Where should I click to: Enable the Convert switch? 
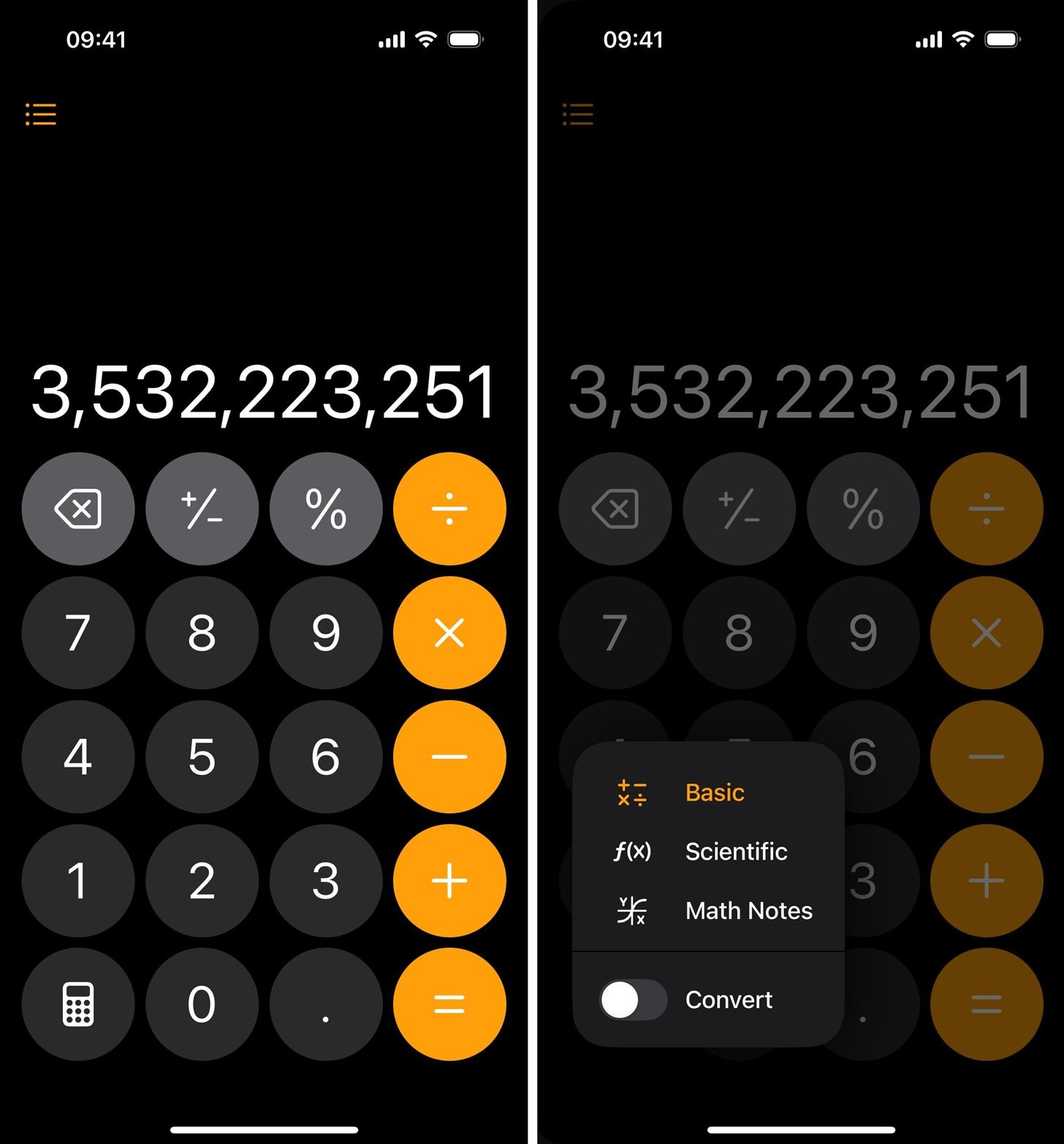click(x=632, y=999)
